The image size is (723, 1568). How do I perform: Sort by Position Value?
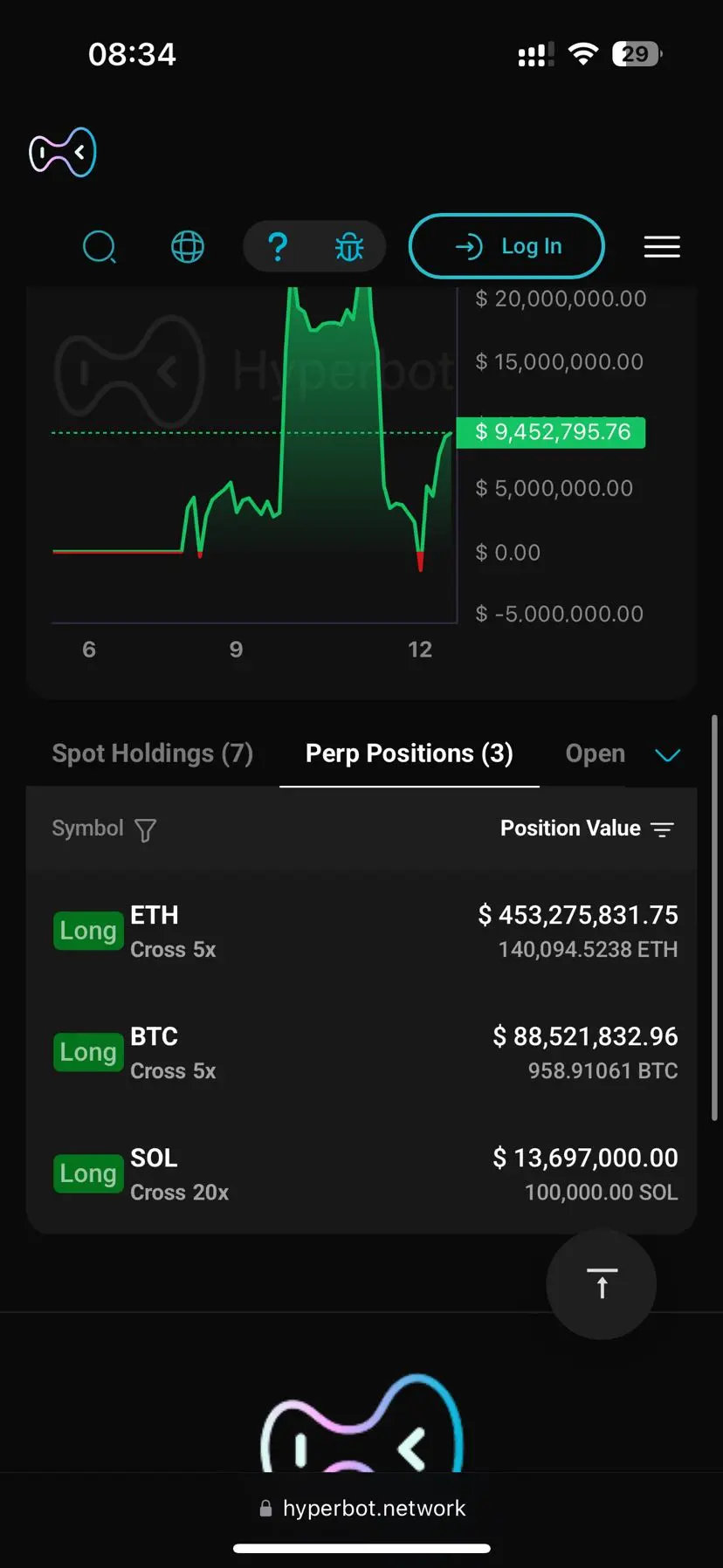tap(664, 829)
